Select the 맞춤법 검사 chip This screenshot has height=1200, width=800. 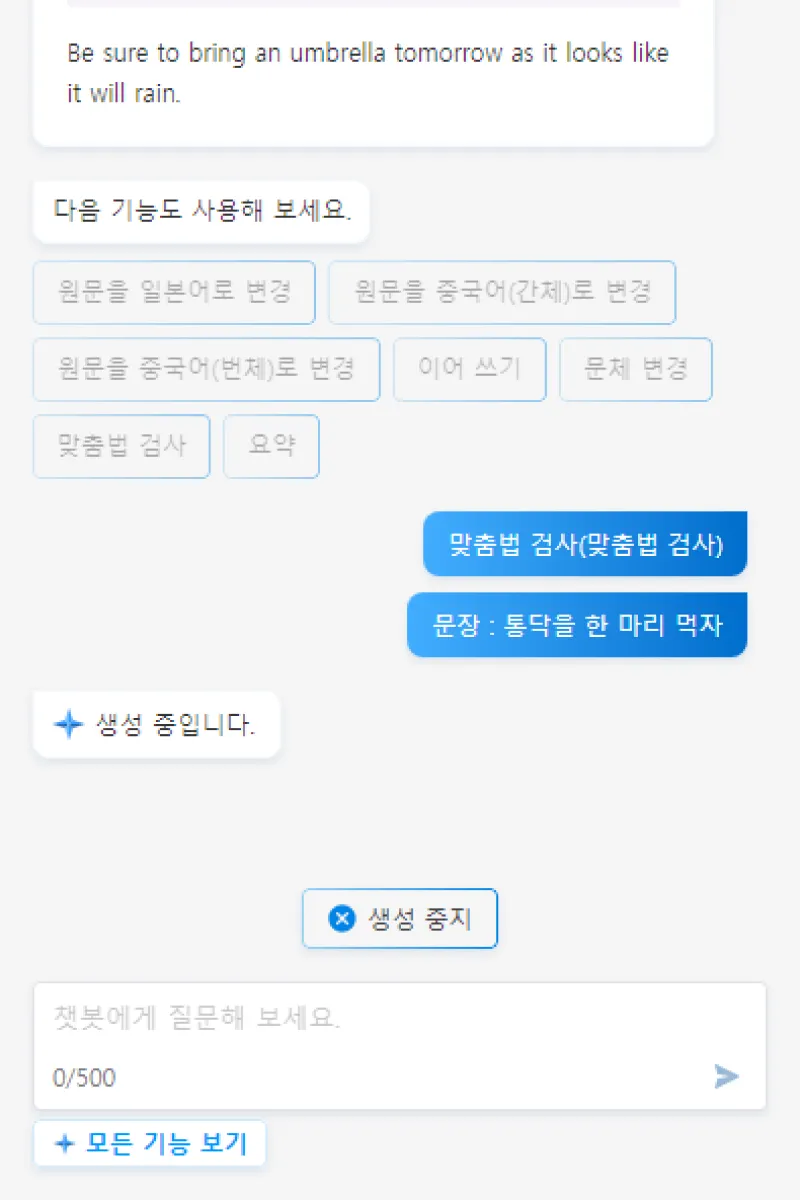pos(122,446)
